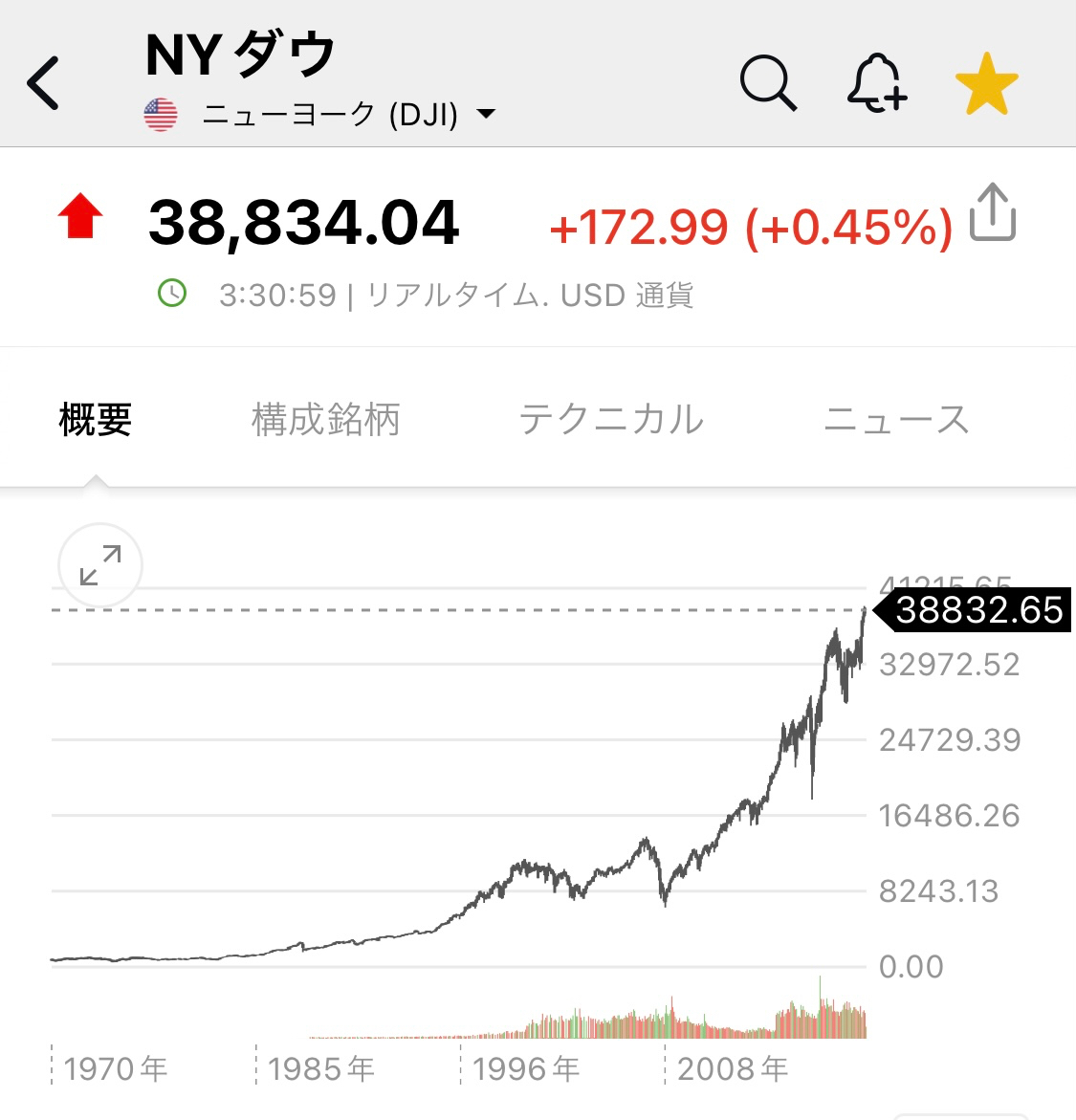Viewport: 1076px width, 1120px height.
Task: Switch to the 構成銘柄 tab
Action: (325, 419)
